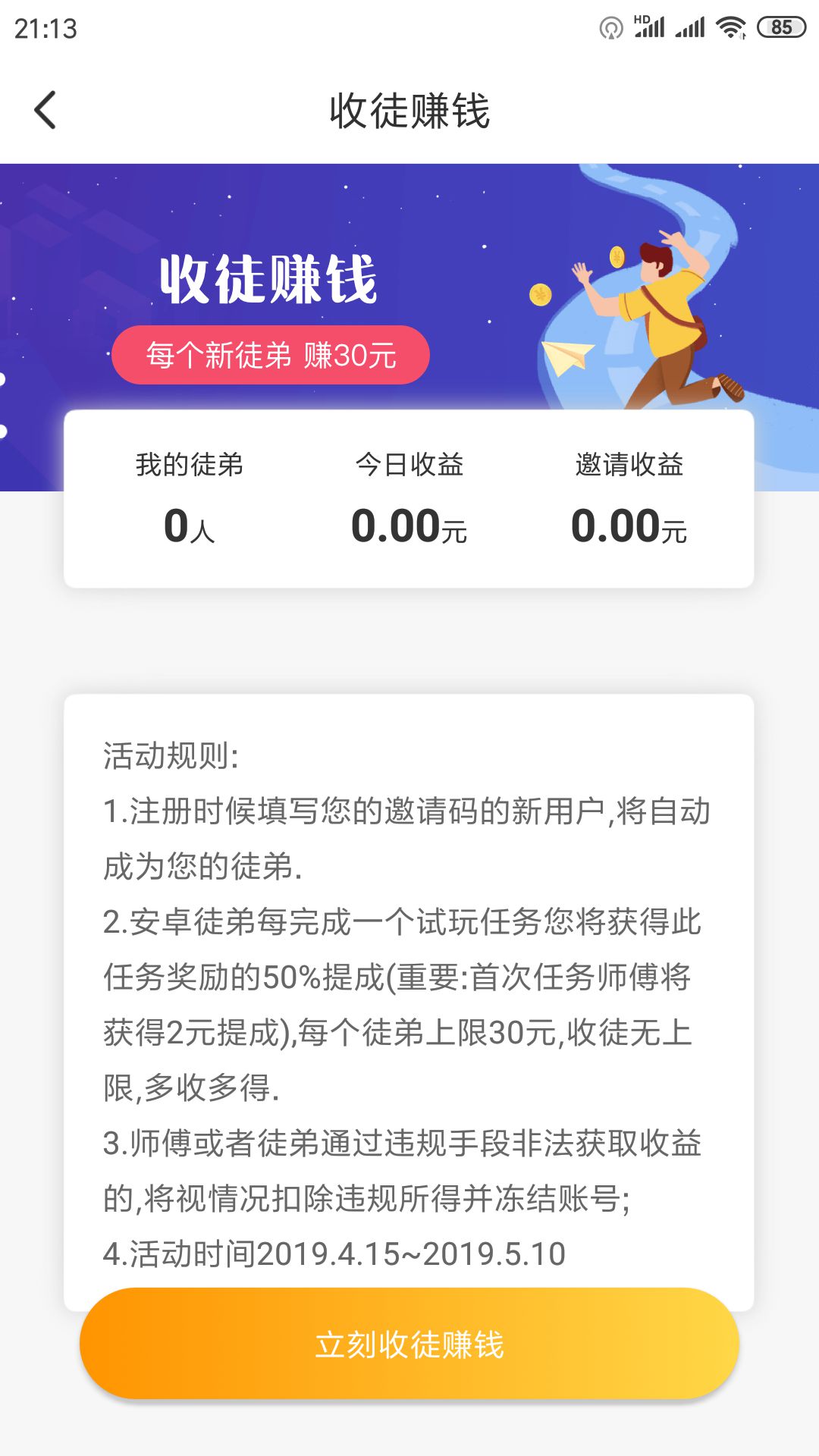The height and width of the screenshot is (1456, 819).
Task: Tap the 我的徒弟 apprentice count
Action: tap(190, 525)
